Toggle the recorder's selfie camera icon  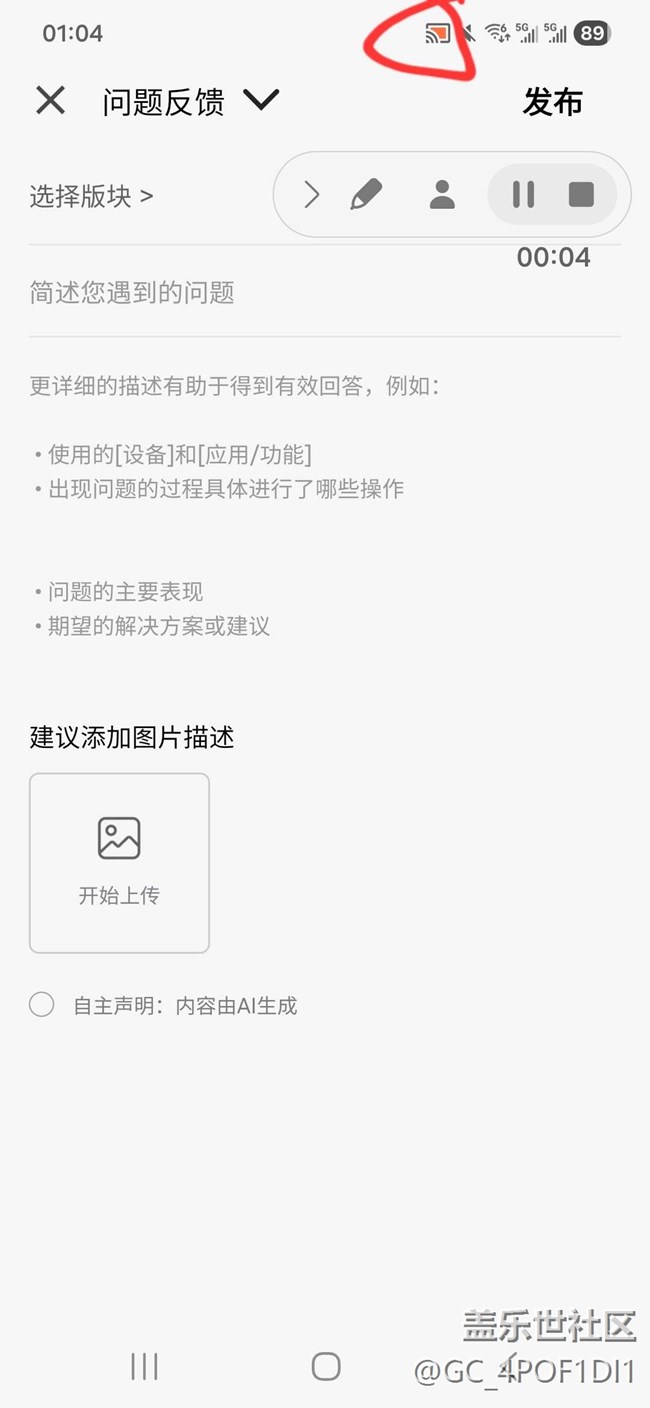442,194
